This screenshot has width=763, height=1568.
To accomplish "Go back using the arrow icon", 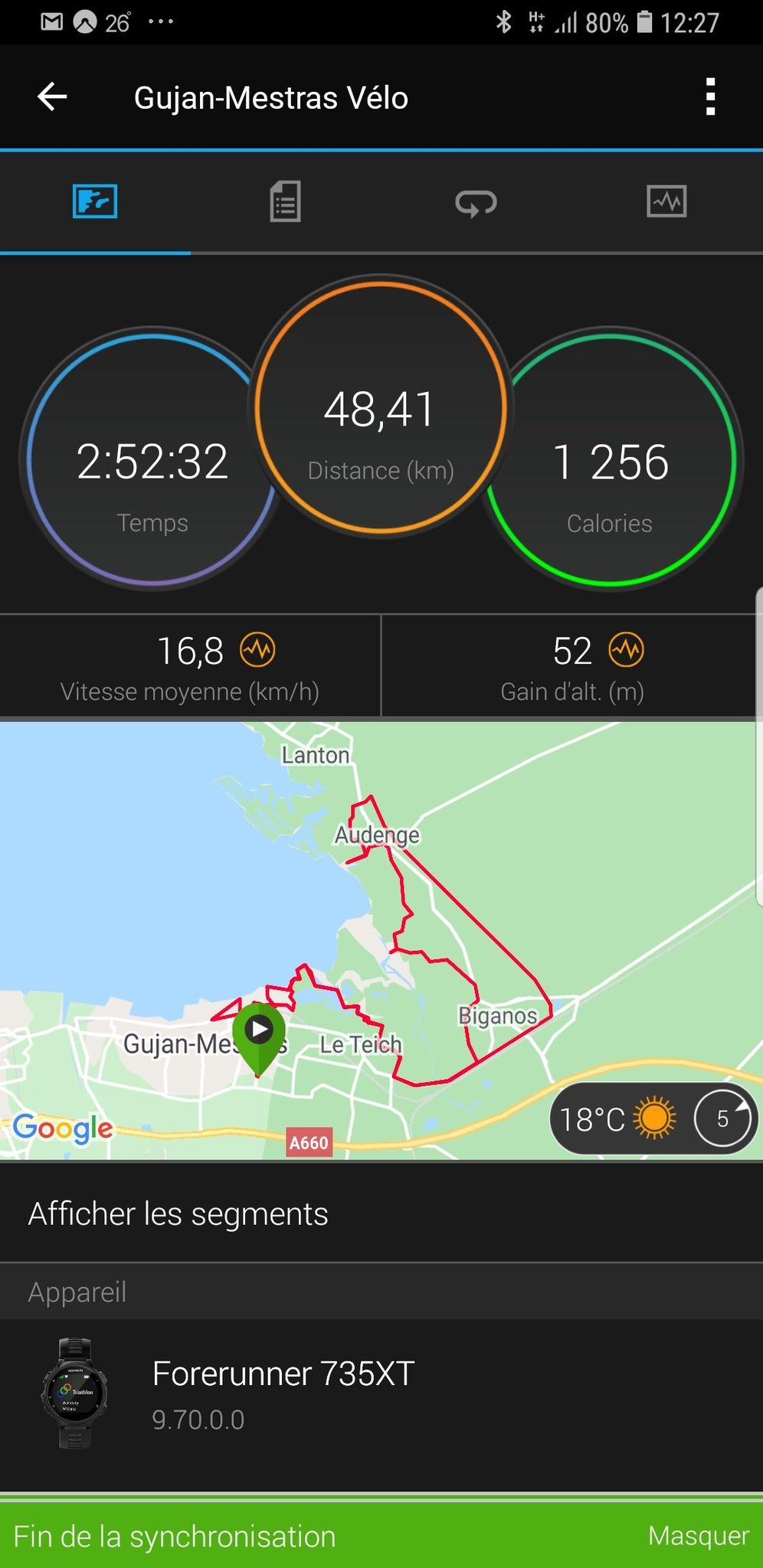I will coord(52,97).
